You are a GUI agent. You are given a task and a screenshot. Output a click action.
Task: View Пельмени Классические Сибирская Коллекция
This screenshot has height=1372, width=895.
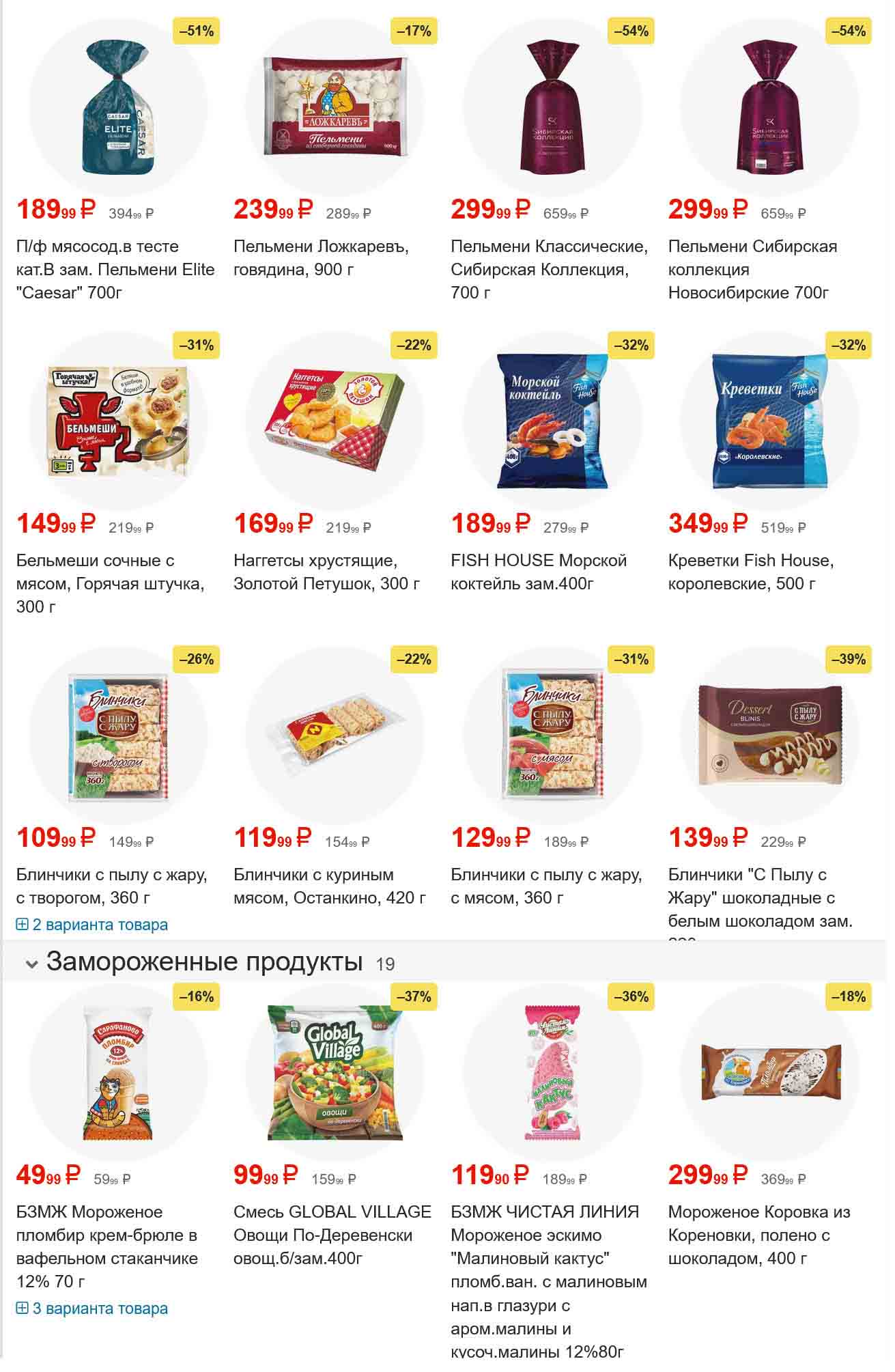pyautogui.click(x=549, y=269)
